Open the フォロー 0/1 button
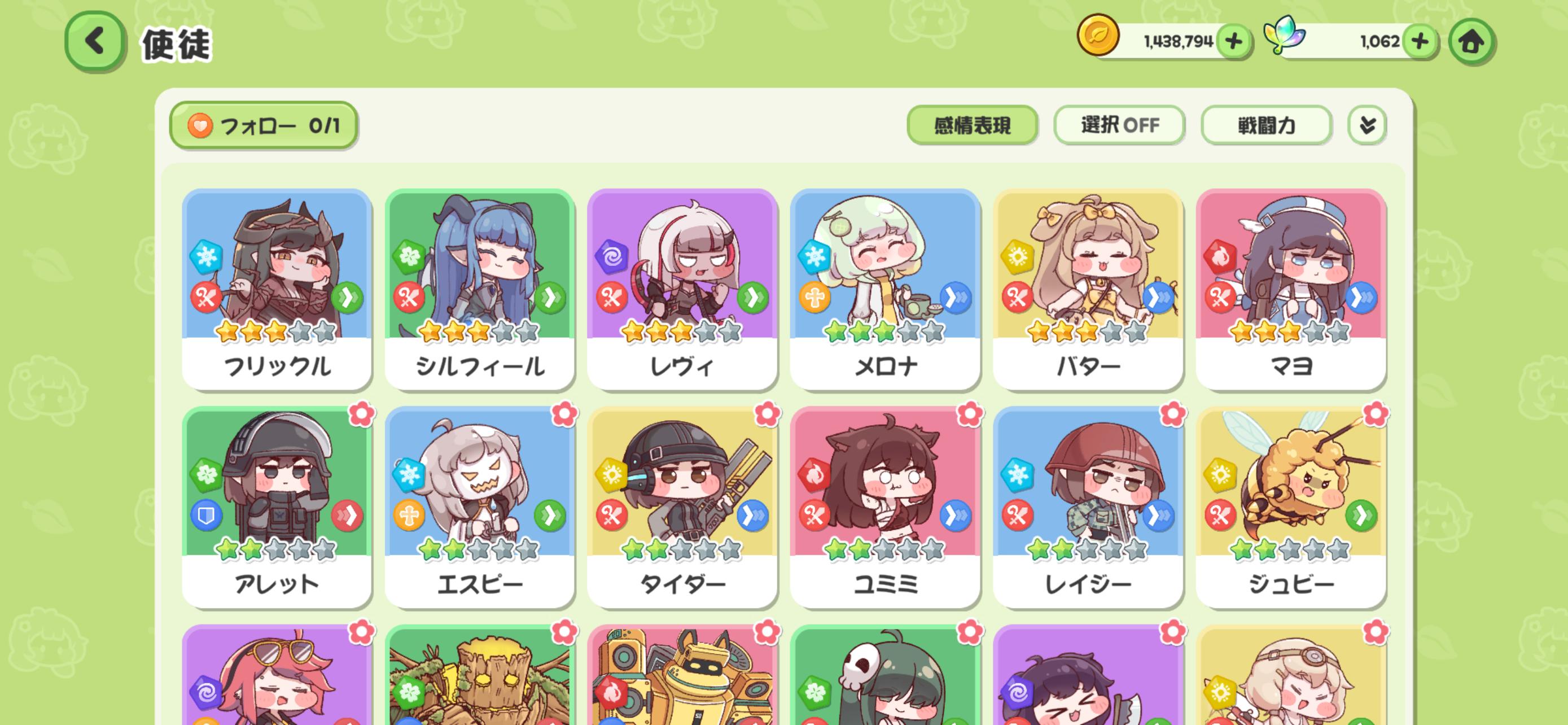 pyautogui.click(x=264, y=125)
